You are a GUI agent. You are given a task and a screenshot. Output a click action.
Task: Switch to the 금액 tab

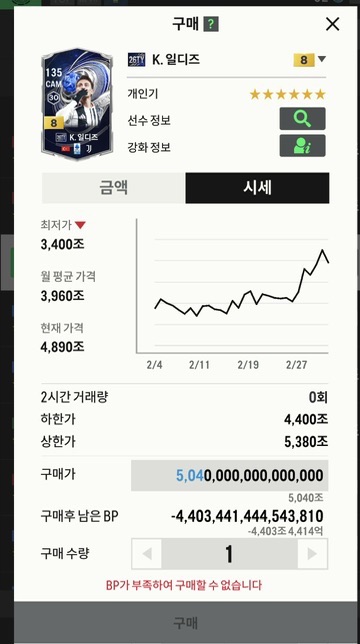point(113,188)
